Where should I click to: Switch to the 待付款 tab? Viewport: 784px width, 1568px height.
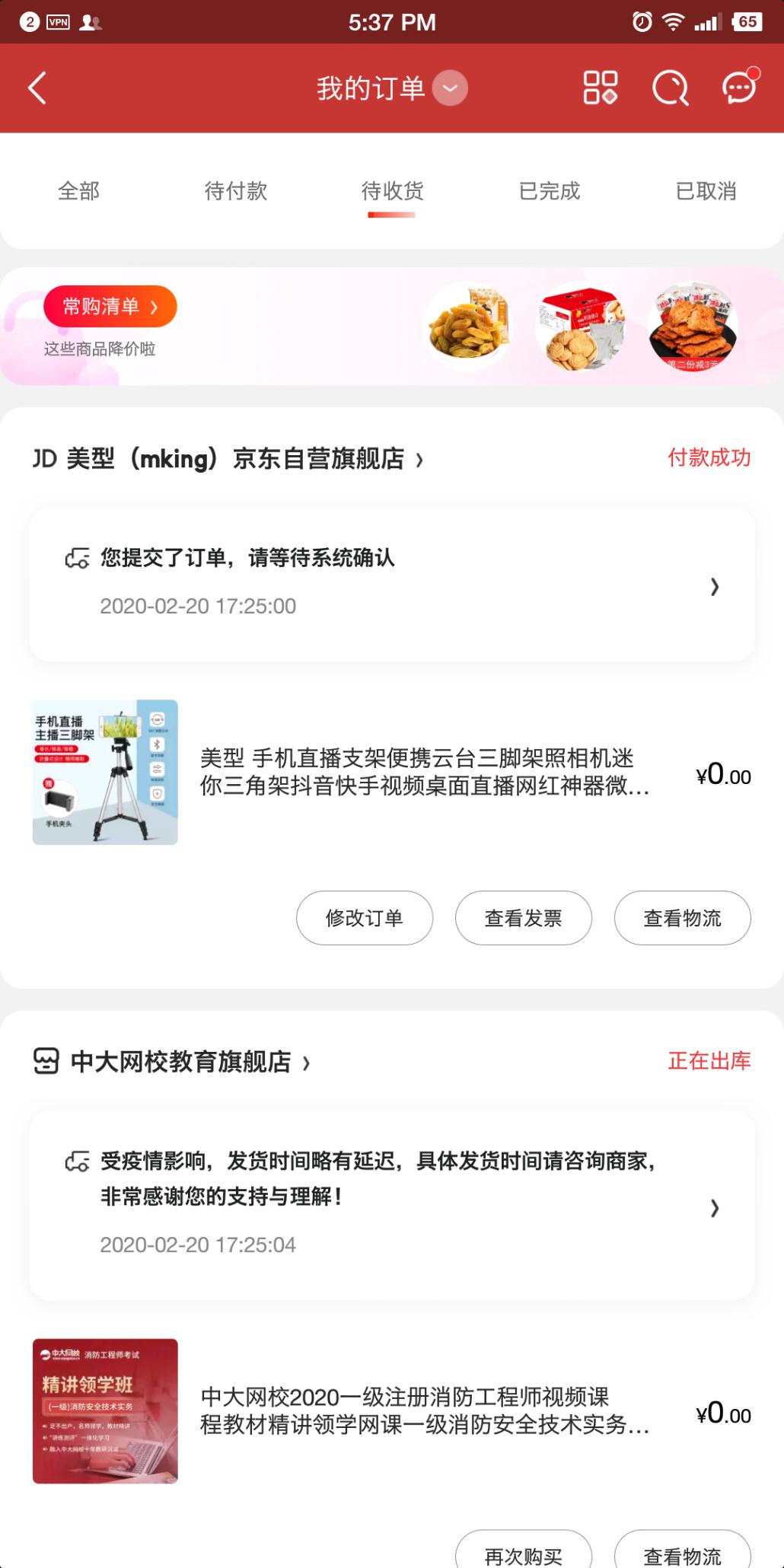[236, 191]
